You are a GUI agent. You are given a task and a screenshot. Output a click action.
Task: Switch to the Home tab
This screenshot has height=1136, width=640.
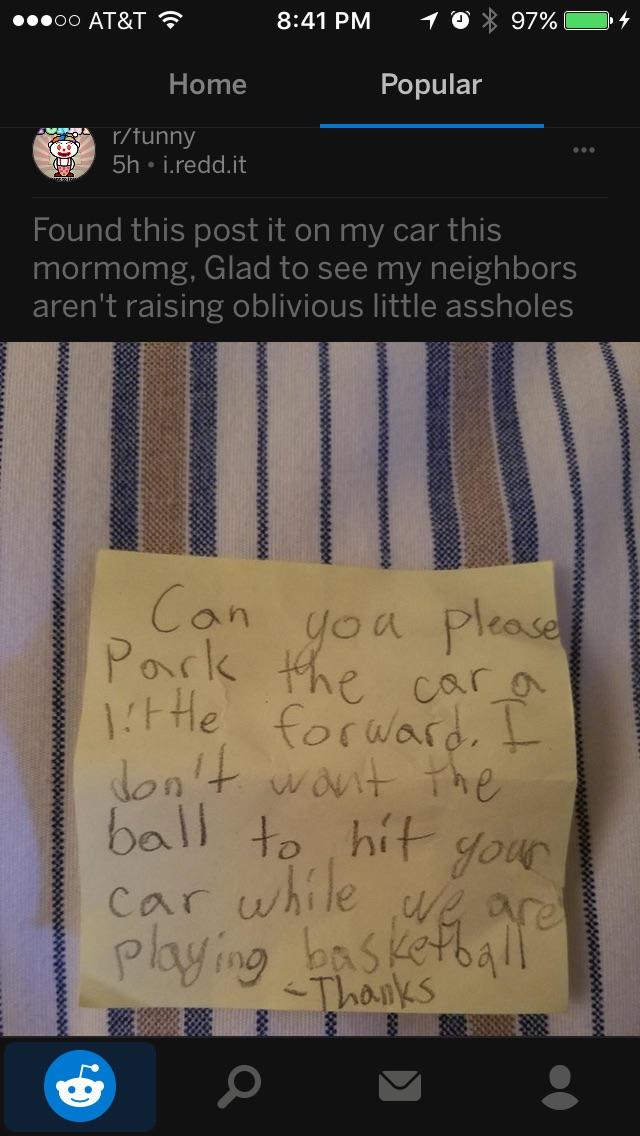tap(207, 85)
